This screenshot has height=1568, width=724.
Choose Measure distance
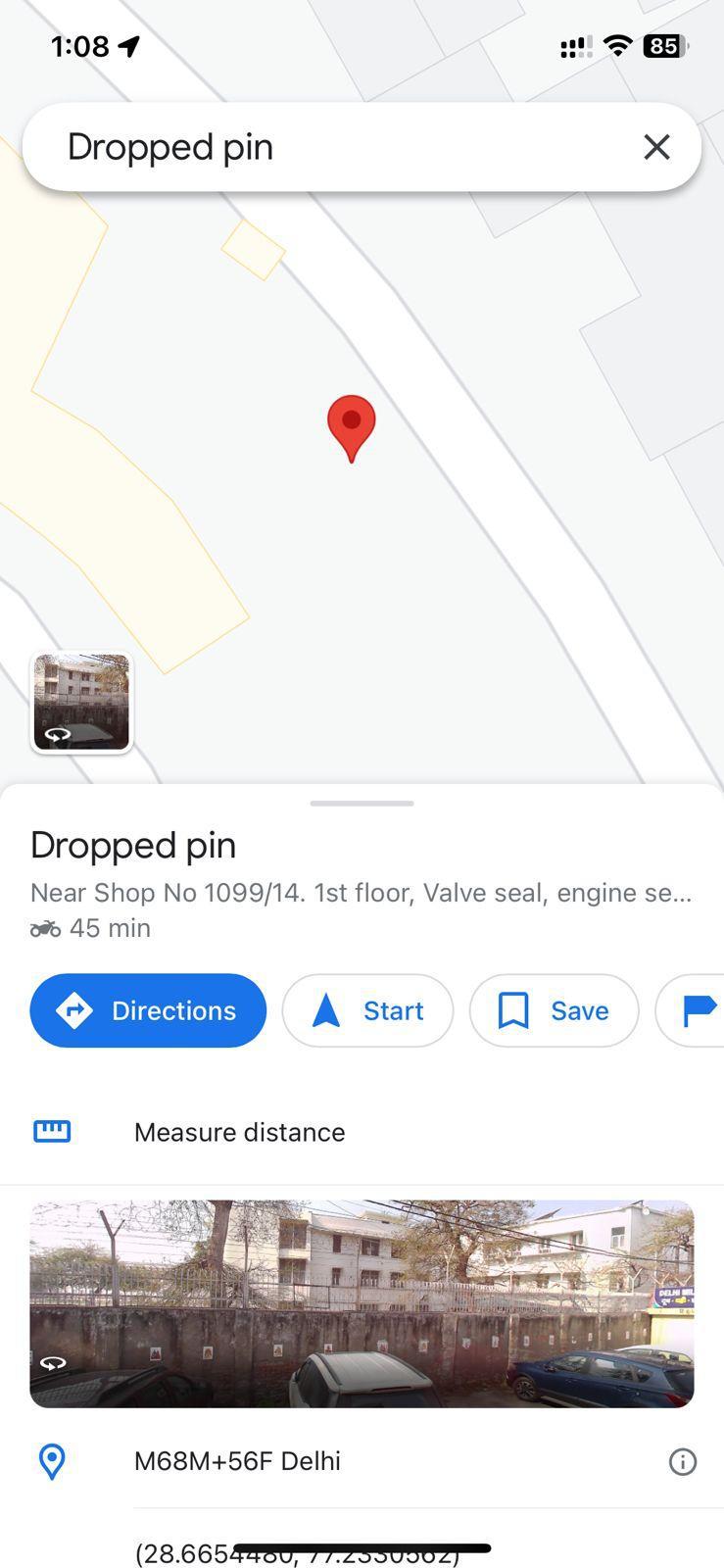tap(240, 1132)
